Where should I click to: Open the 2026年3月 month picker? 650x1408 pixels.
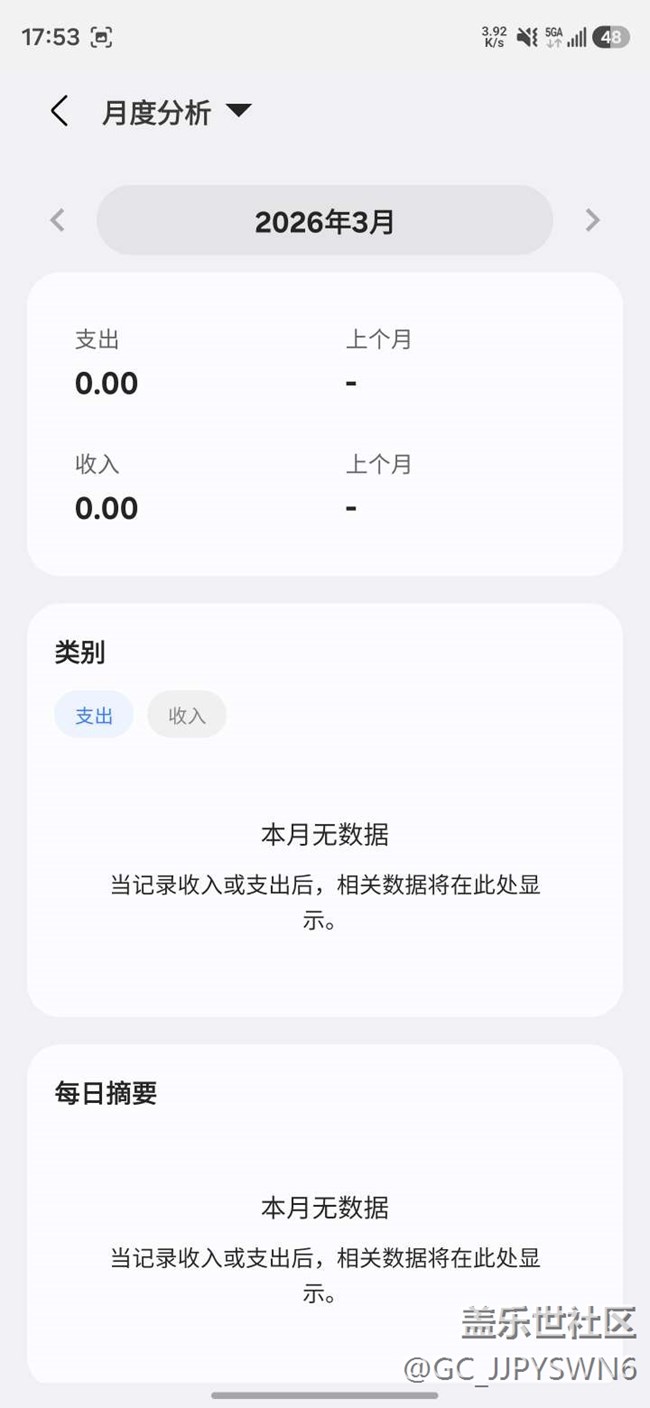pyautogui.click(x=324, y=221)
